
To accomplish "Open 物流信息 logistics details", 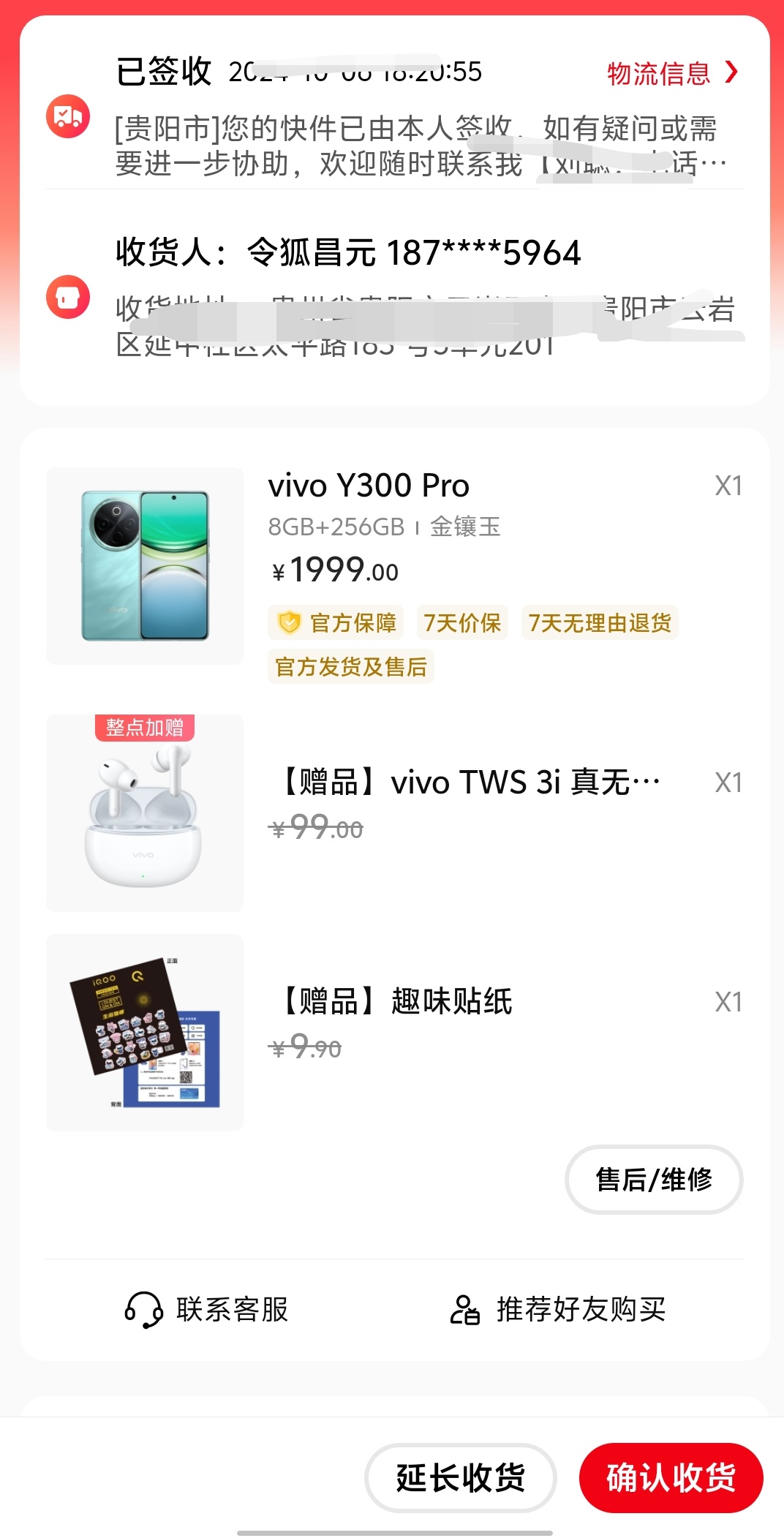I will [671, 73].
